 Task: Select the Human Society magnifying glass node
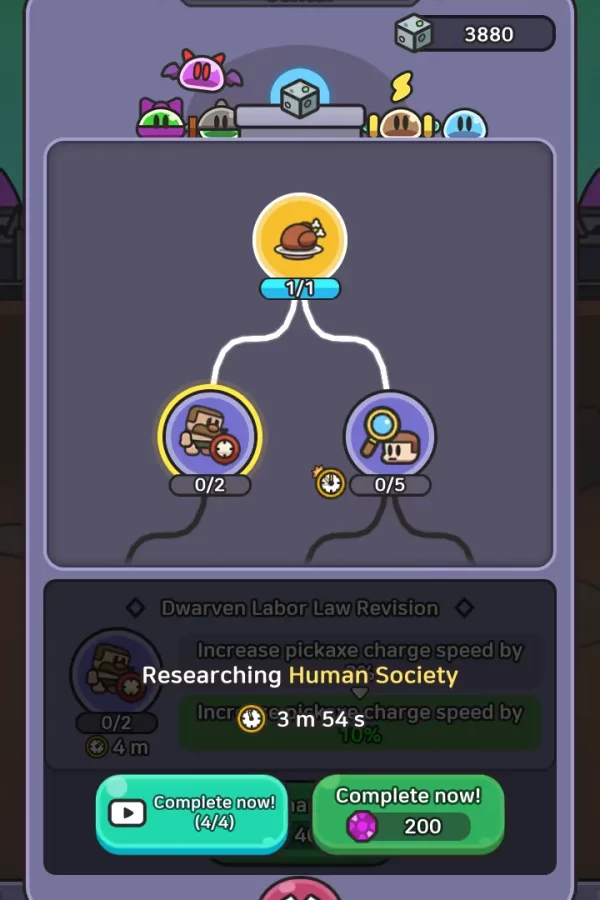390,435
